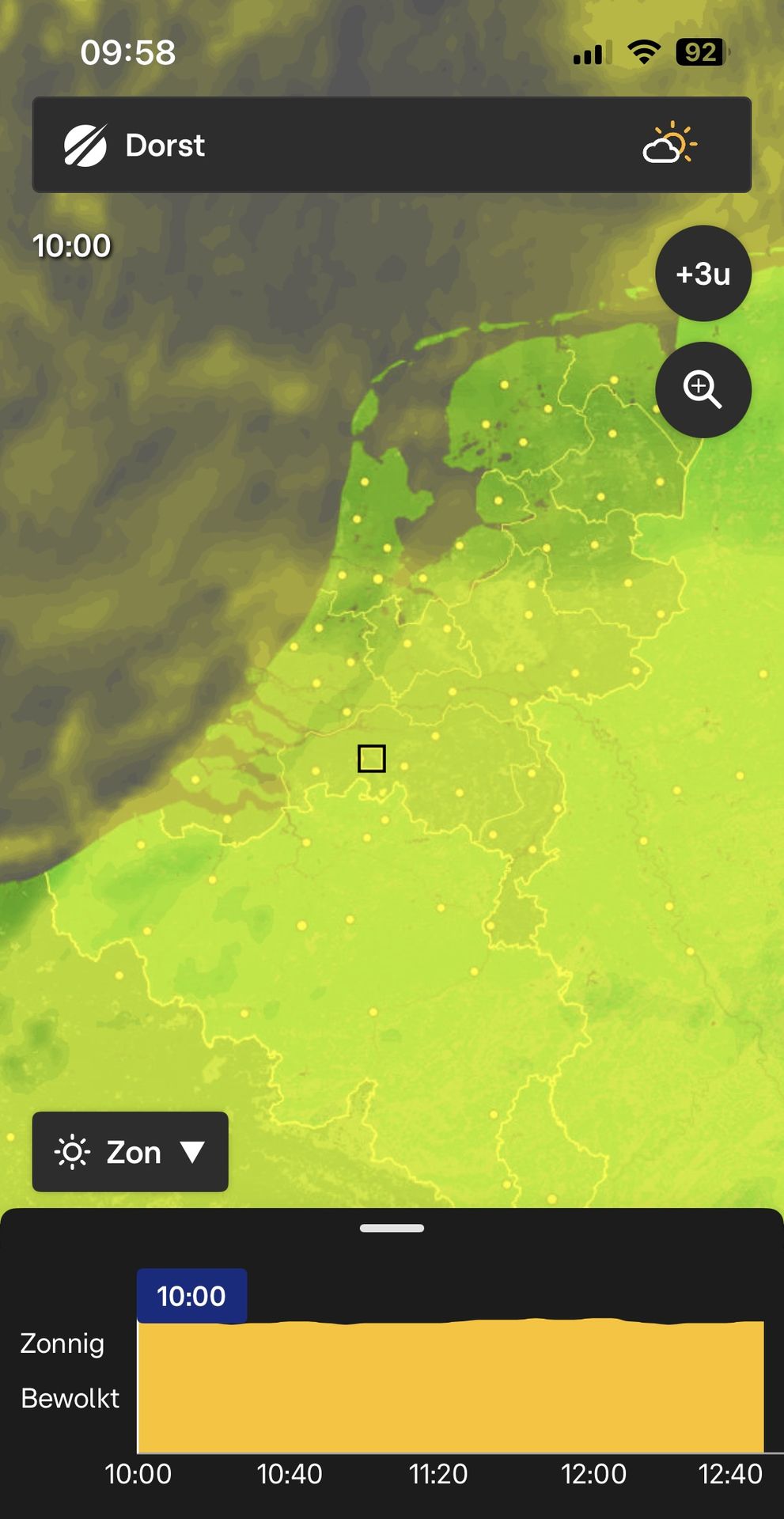The width and height of the screenshot is (784, 1519).
Task: Jump forward with the +3u button
Action: click(x=703, y=274)
